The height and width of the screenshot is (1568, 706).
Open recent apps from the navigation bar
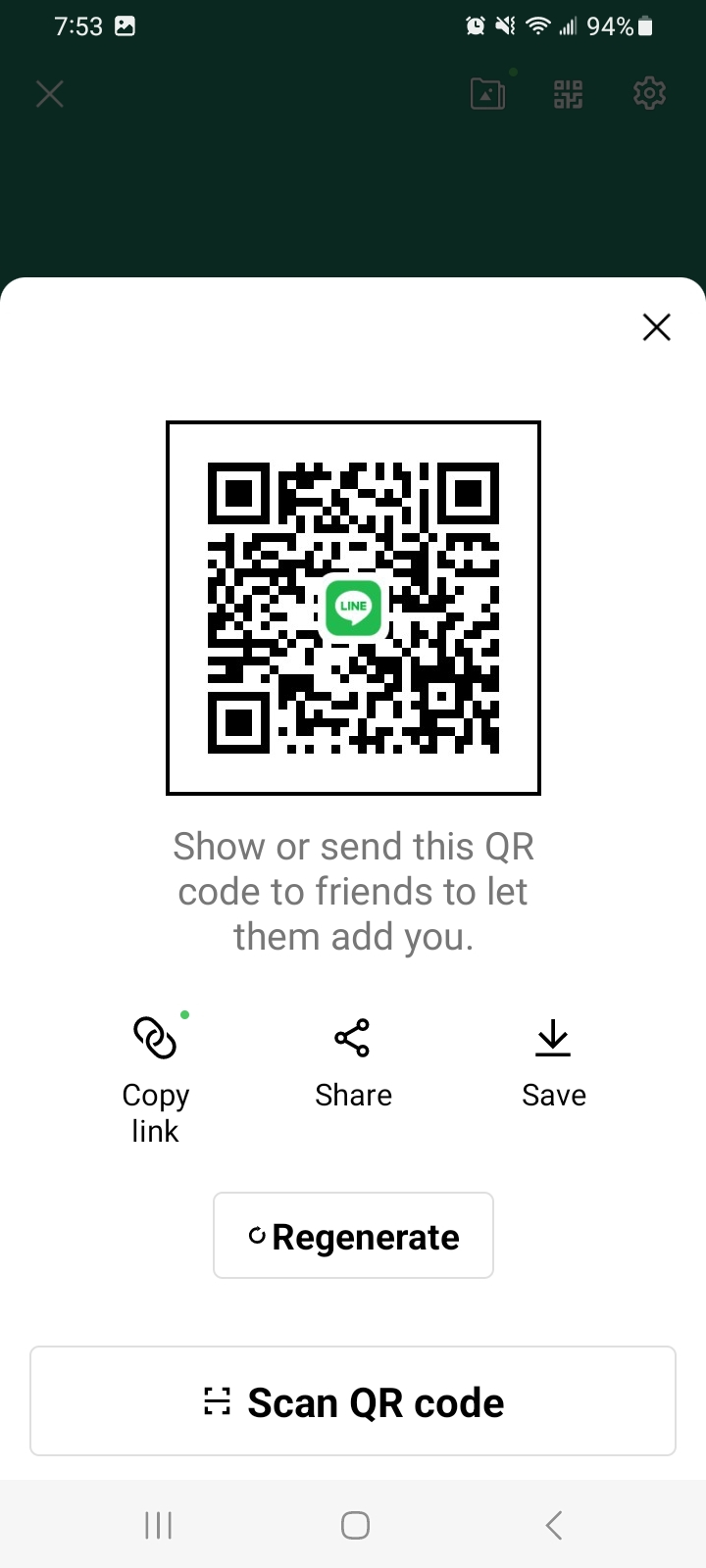click(x=158, y=1525)
